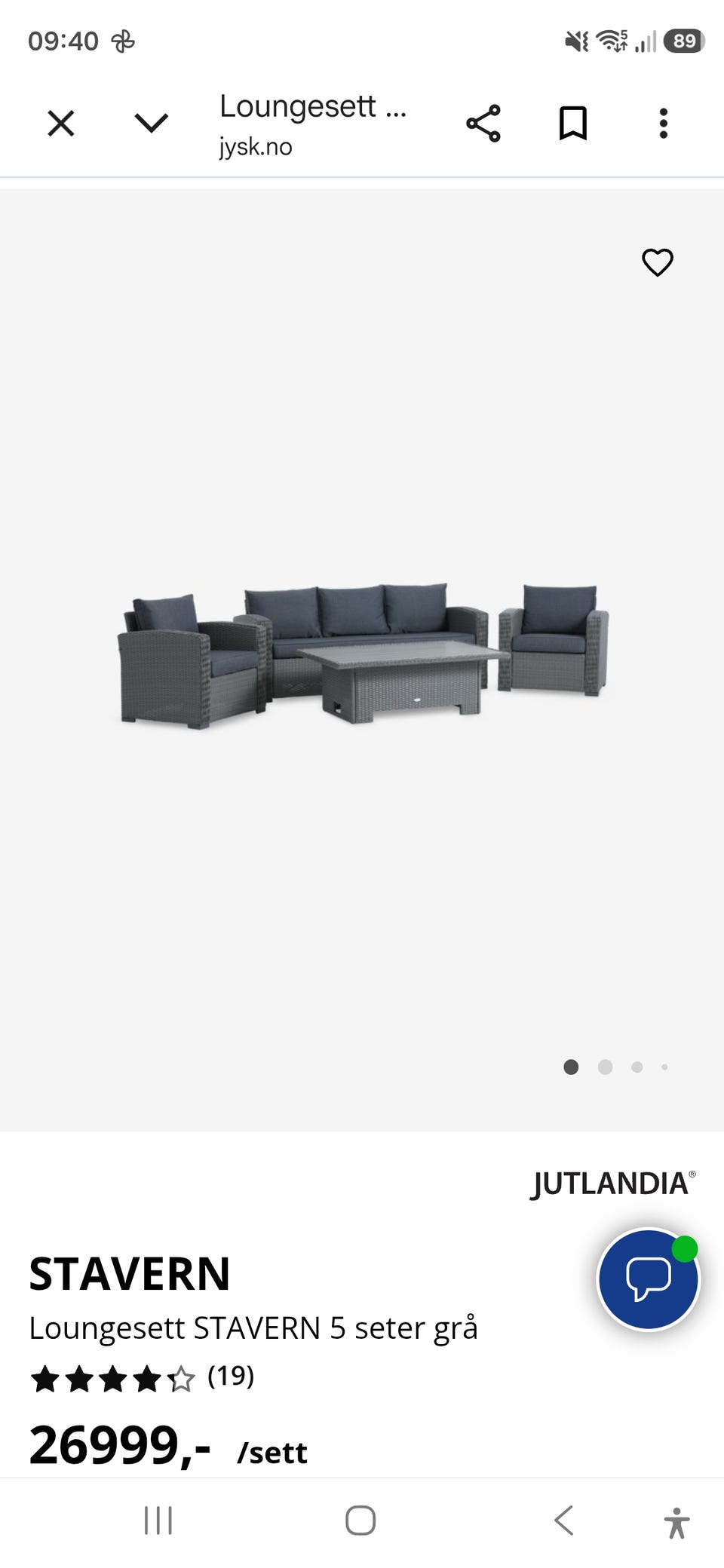Screen dimensions: 724x1568
Task: Open the three-dot overflow menu
Action: point(664,124)
